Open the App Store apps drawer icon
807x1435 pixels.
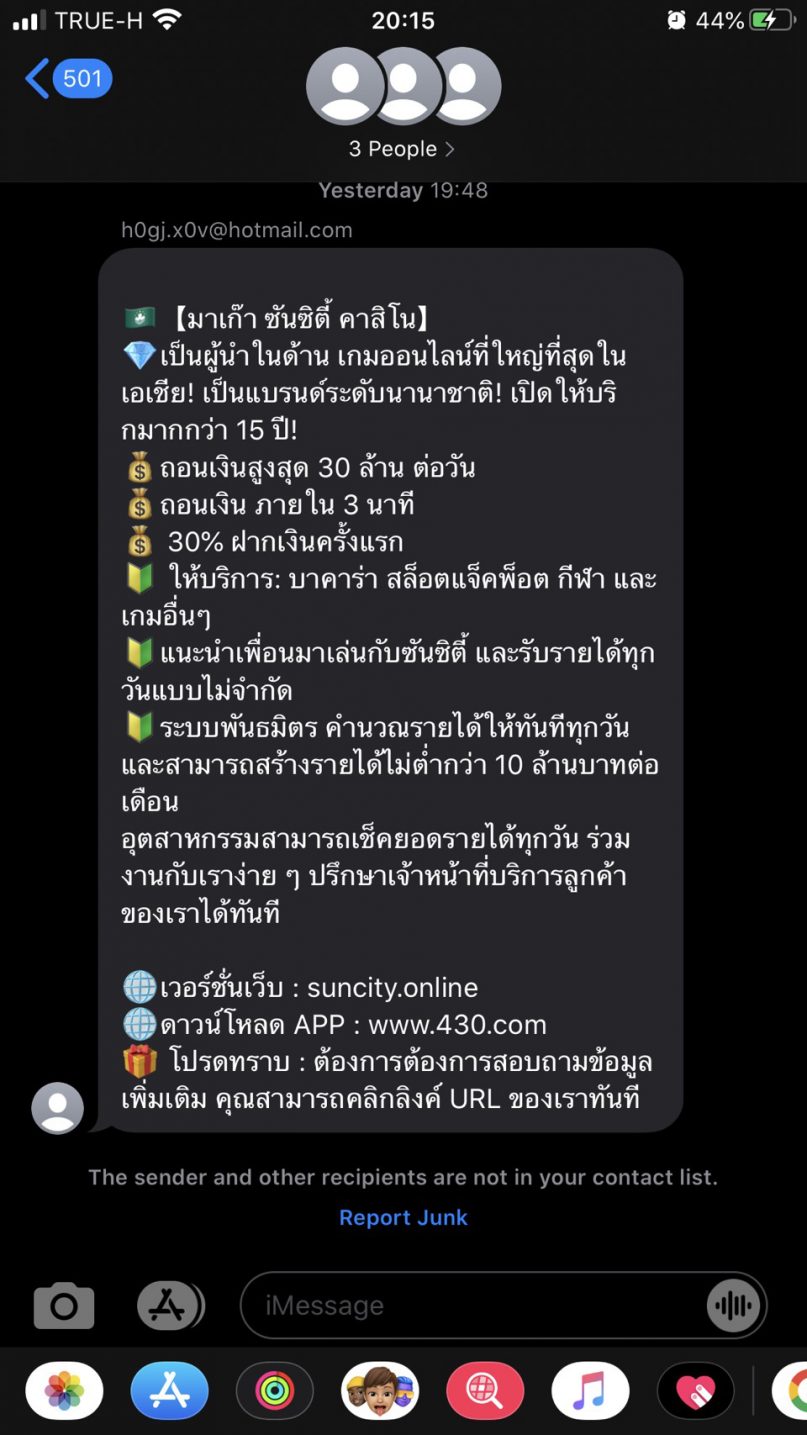tap(170, 1305)
